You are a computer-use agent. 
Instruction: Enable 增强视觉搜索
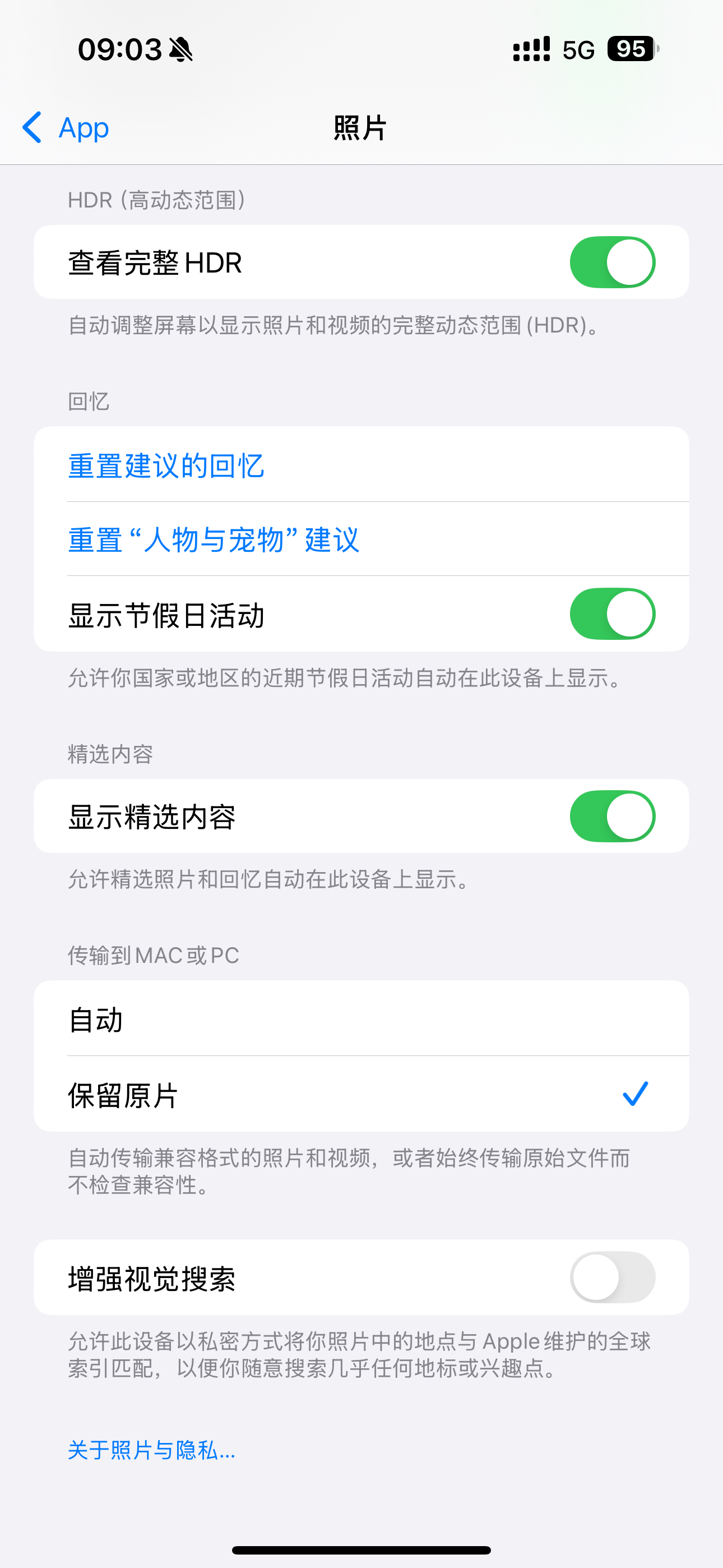click(612, 1278)
